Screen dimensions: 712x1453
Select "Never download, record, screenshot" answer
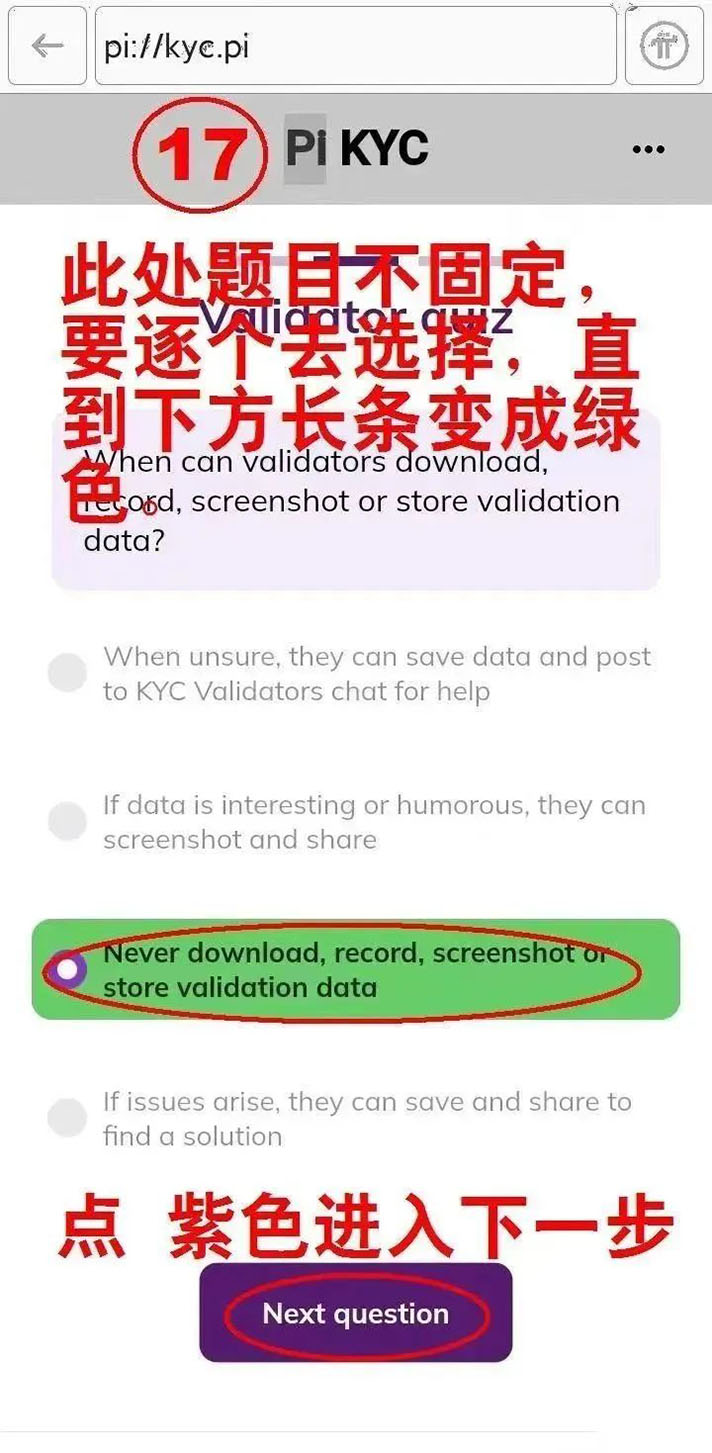coord(68,969)
